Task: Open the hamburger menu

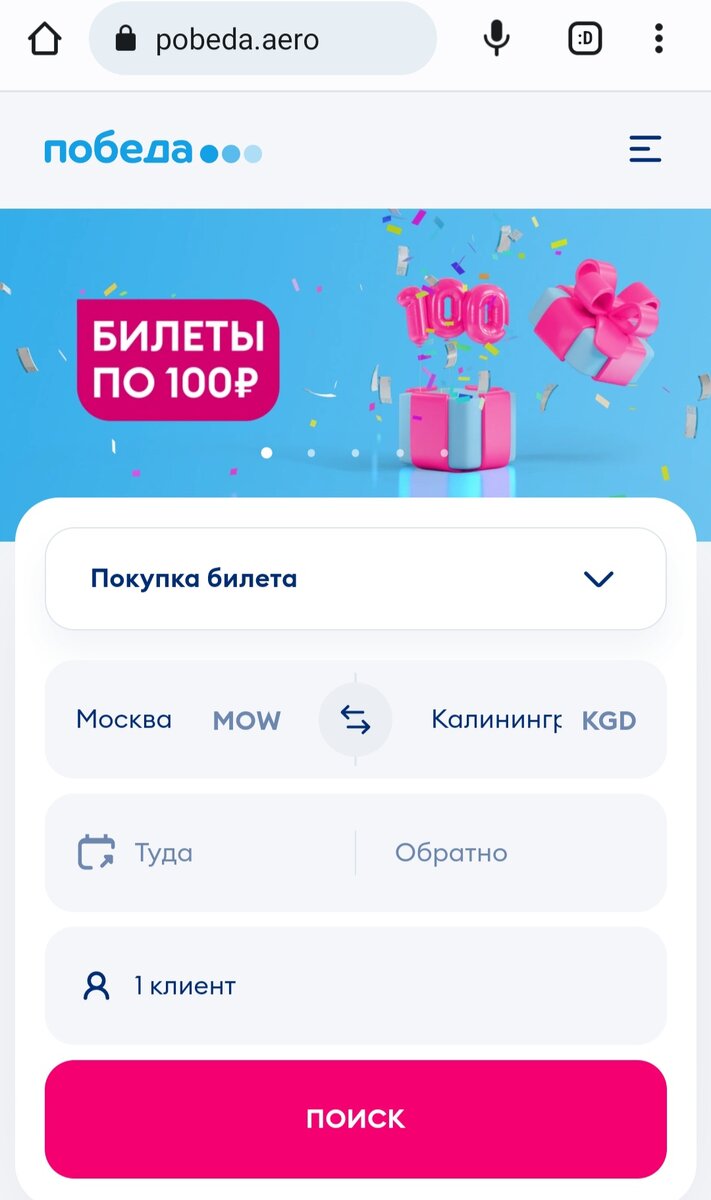Action: [645, 150]
